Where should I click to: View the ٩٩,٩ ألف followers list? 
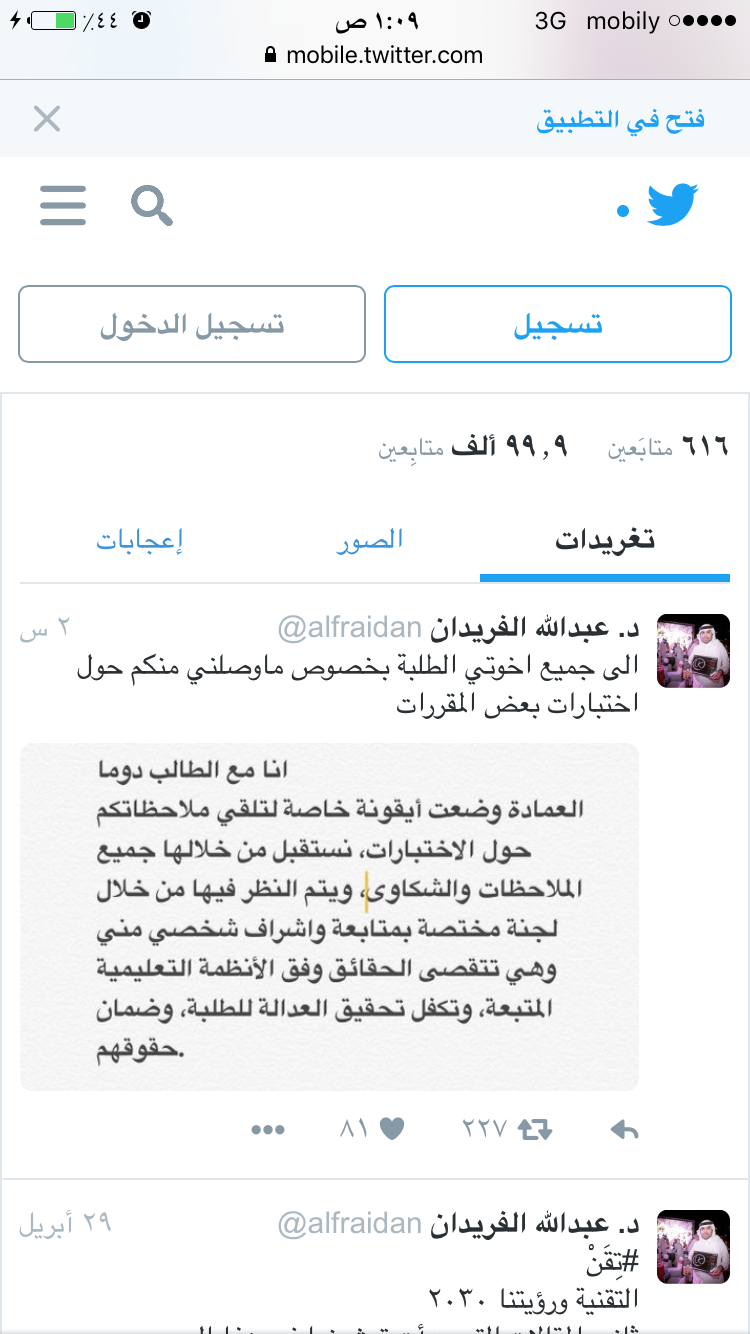click(x=473, y=446)
